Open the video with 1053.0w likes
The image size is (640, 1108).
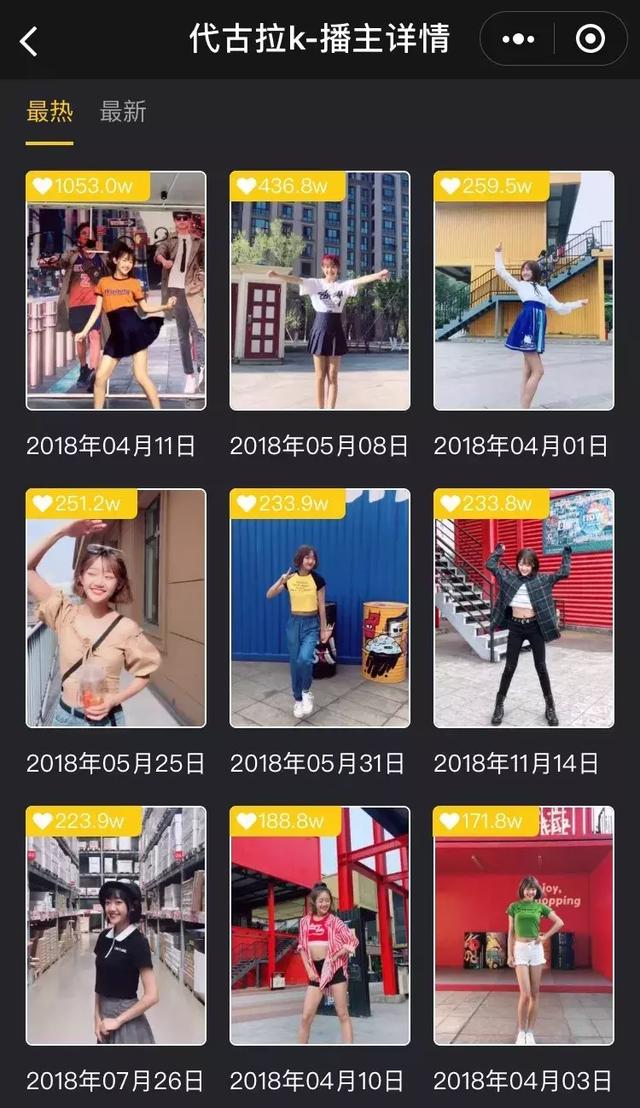(116, 292)
